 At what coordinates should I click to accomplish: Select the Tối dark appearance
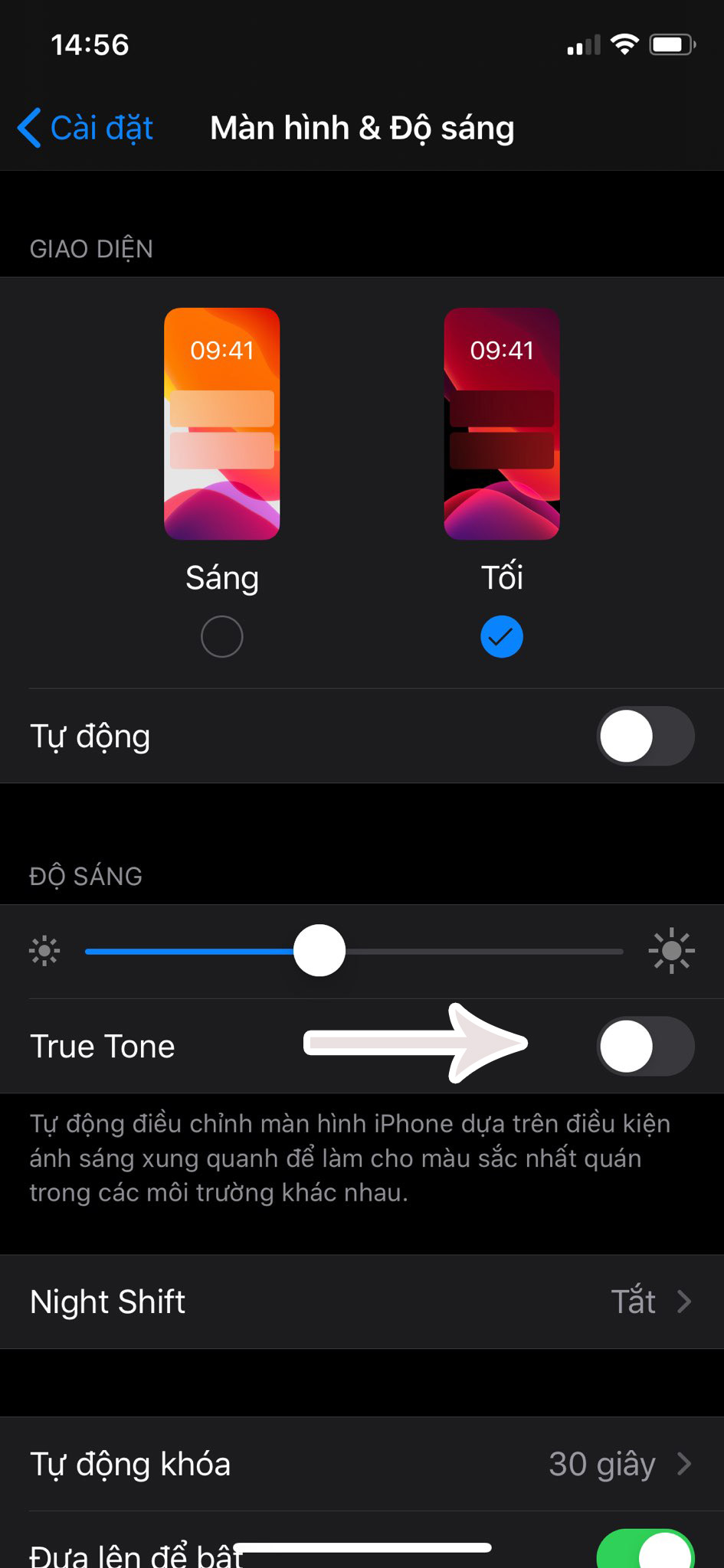coord(501,636)
